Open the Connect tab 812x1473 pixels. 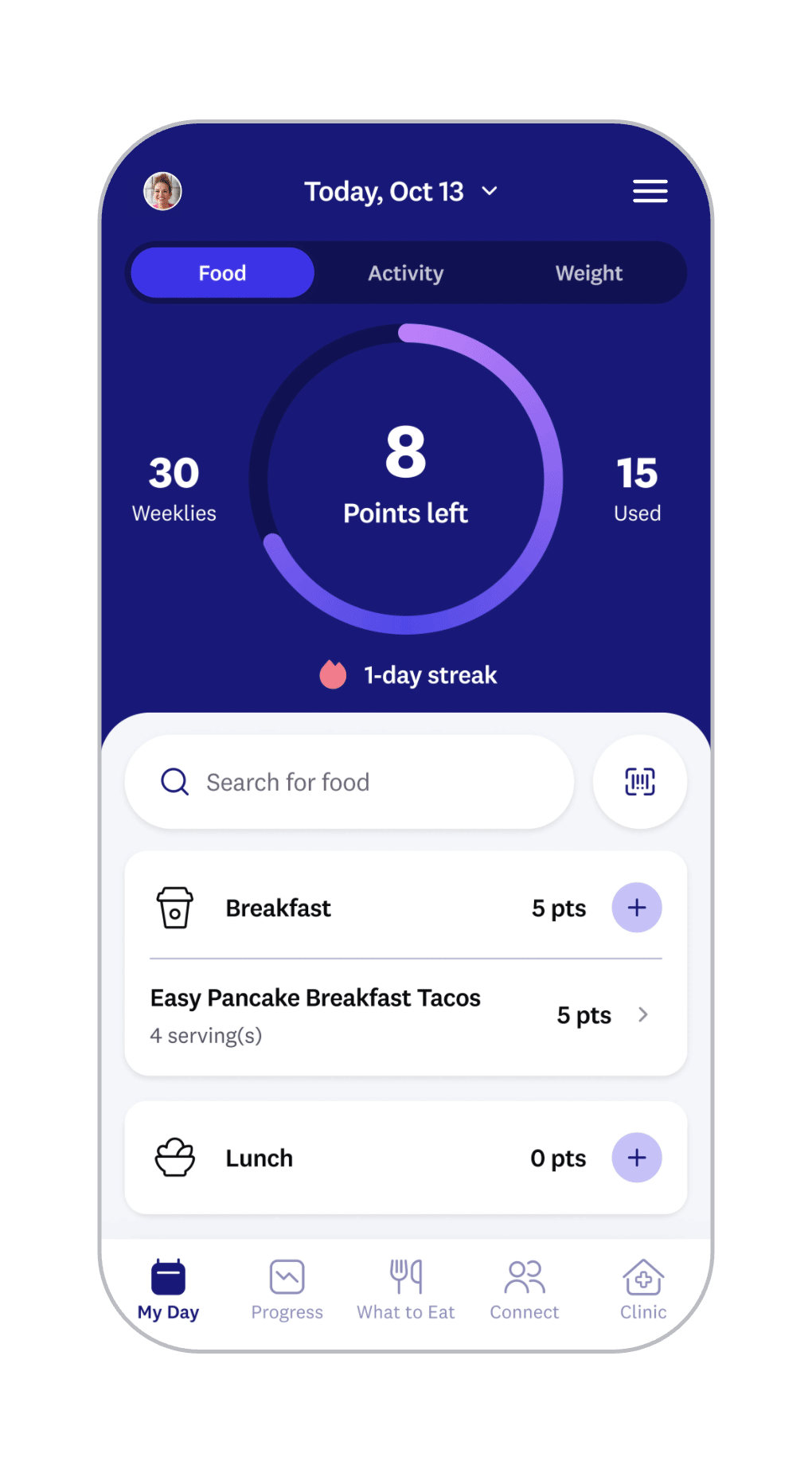click(525, 1290)
